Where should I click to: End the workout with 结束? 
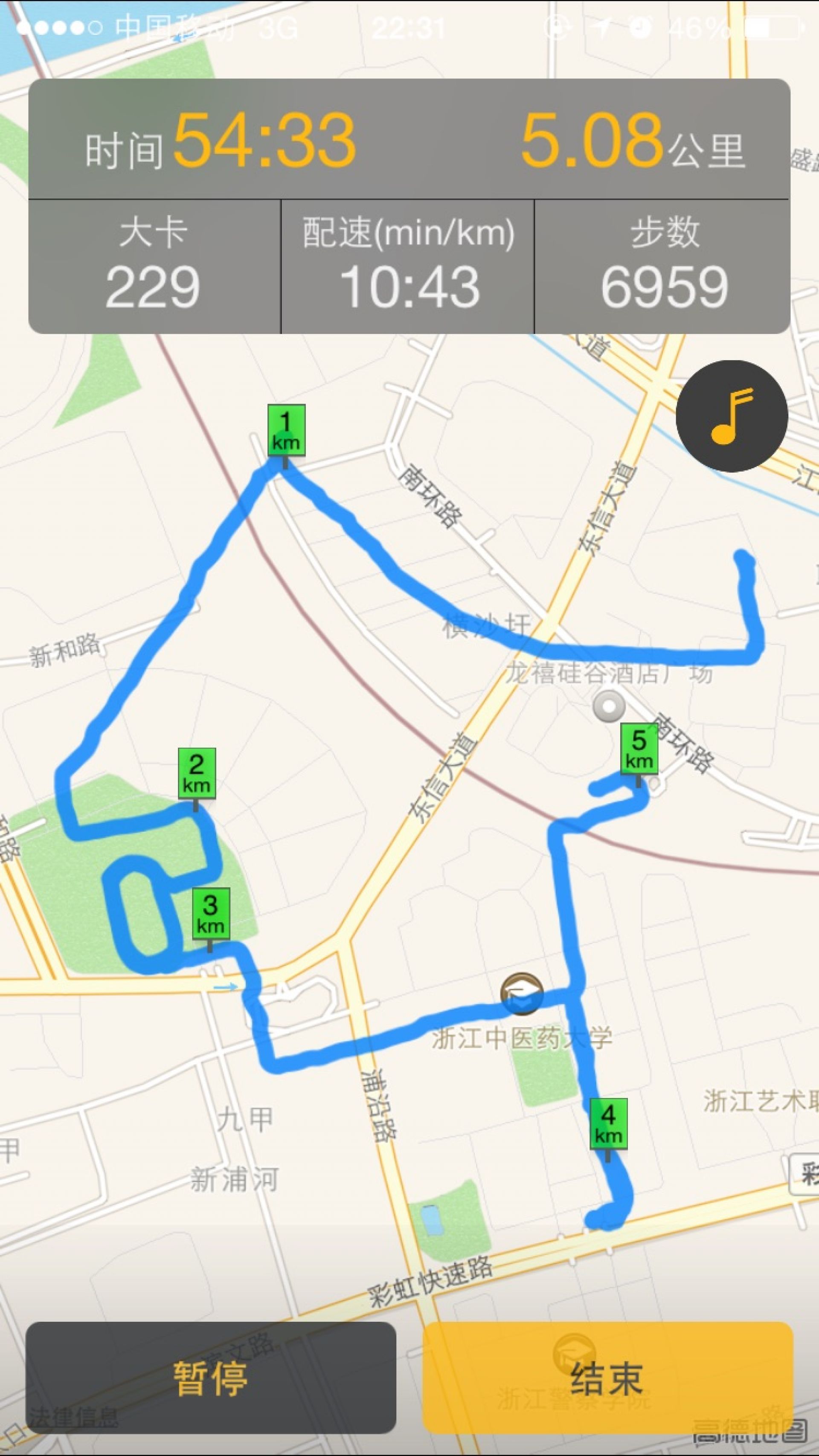(607, 1378)
